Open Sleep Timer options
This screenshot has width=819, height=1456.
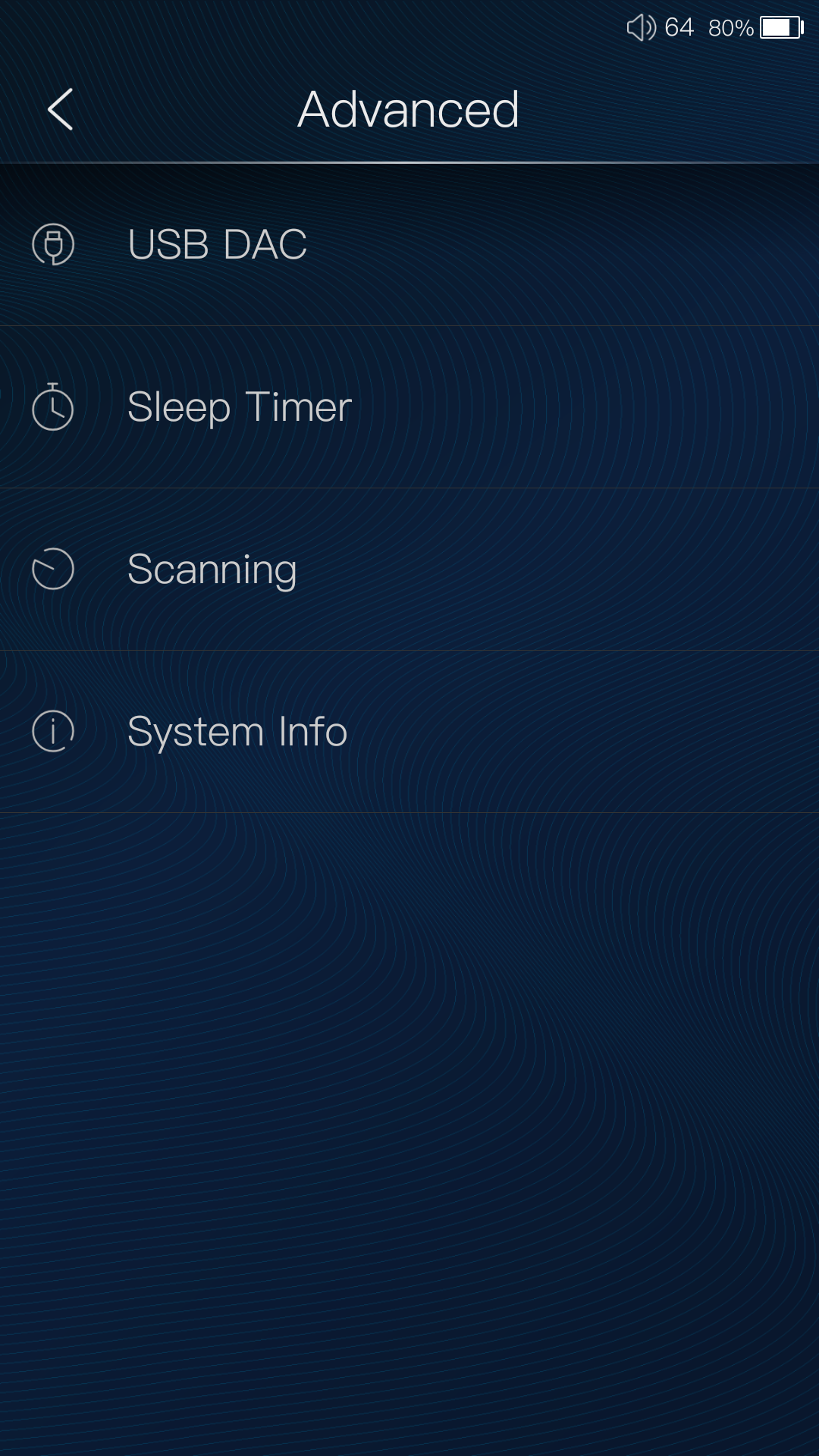239,407
